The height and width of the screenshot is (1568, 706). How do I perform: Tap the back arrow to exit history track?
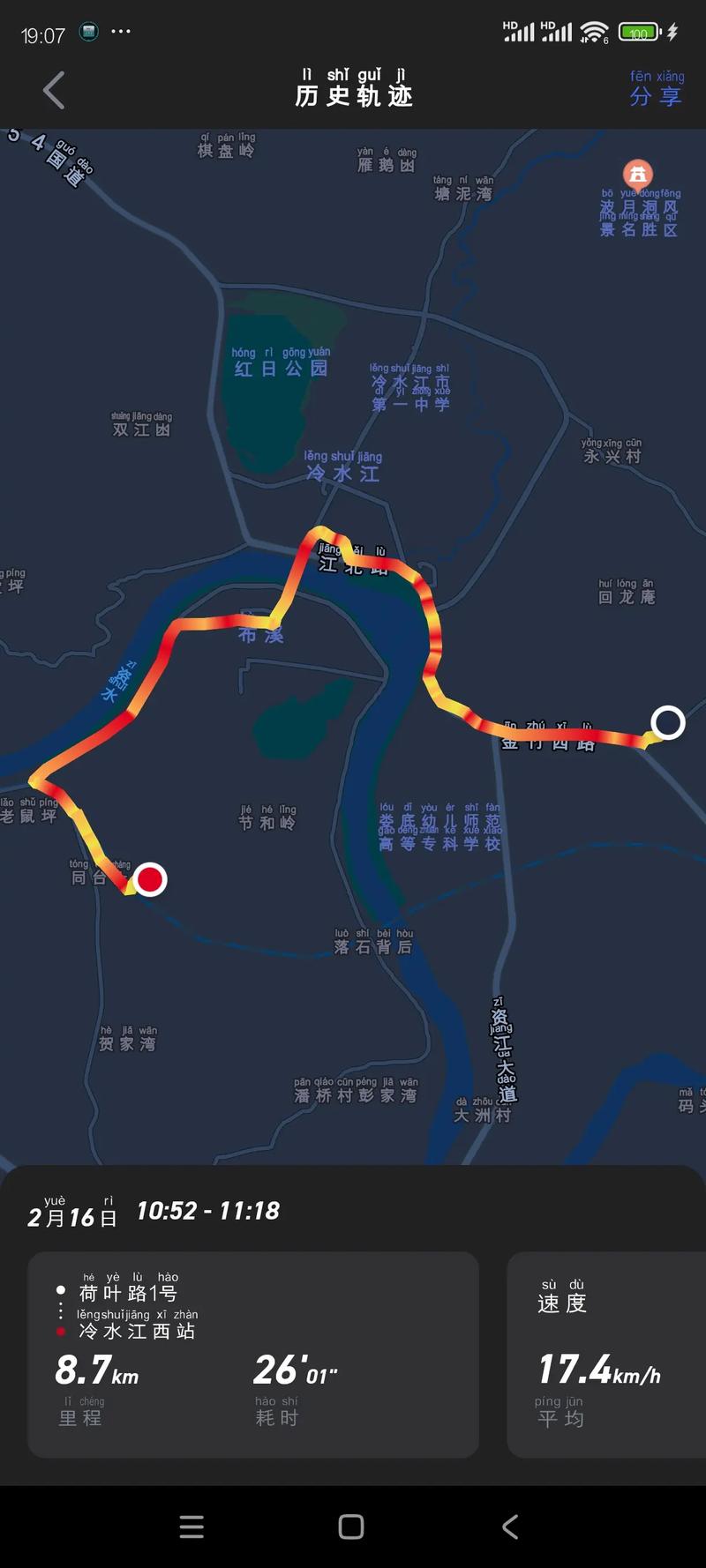[x=53, y=90]
